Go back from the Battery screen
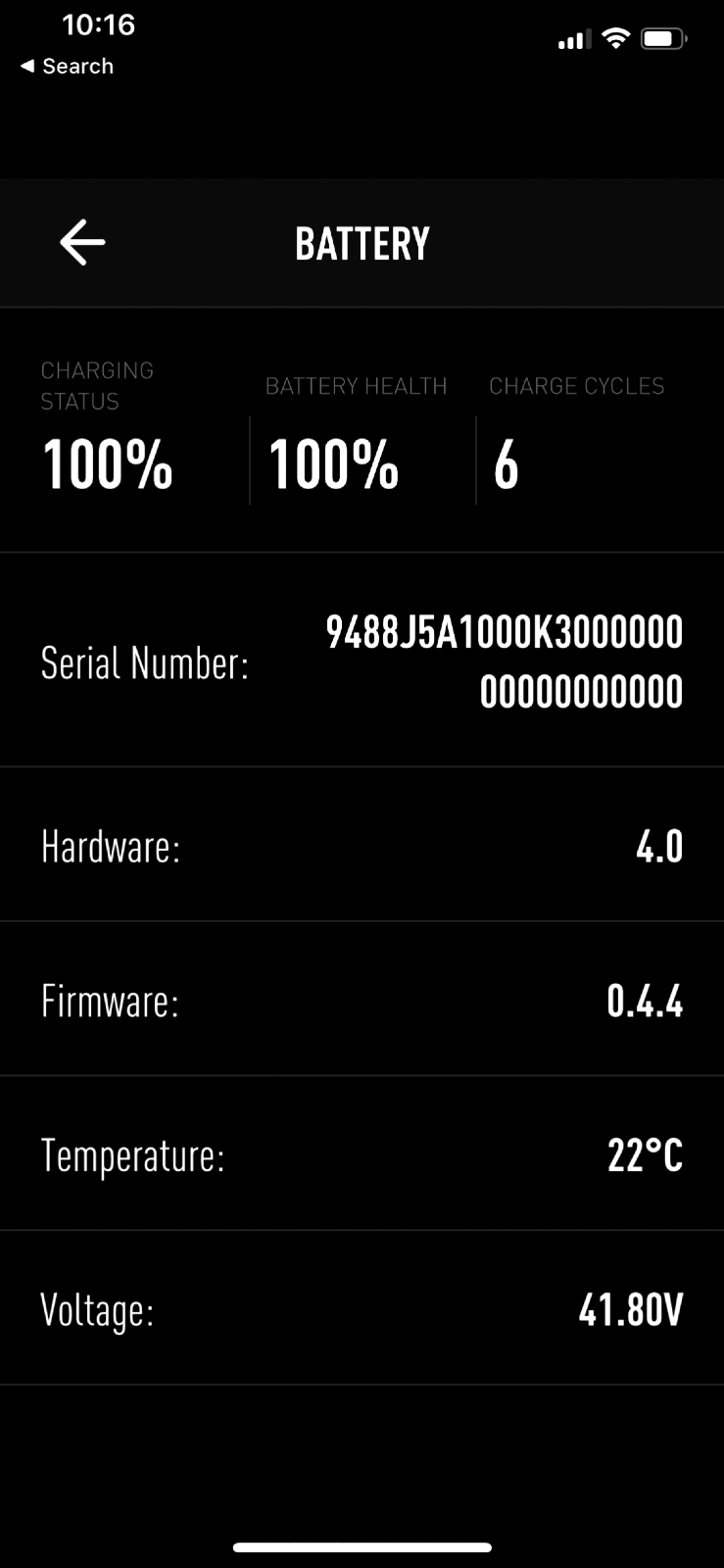The width and height of the screenshot is (724, 1568). [82, 243]
